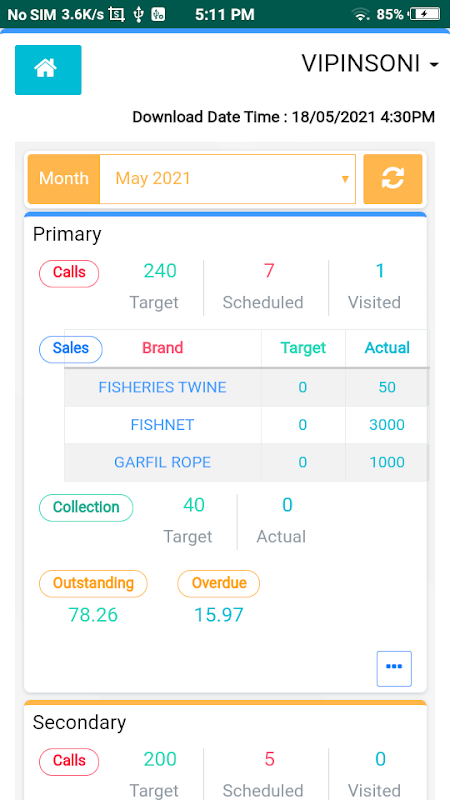The width and height of the screenshot is (450, 800).
Task: Refresh the dashboard data
Action: pos(393,179)
